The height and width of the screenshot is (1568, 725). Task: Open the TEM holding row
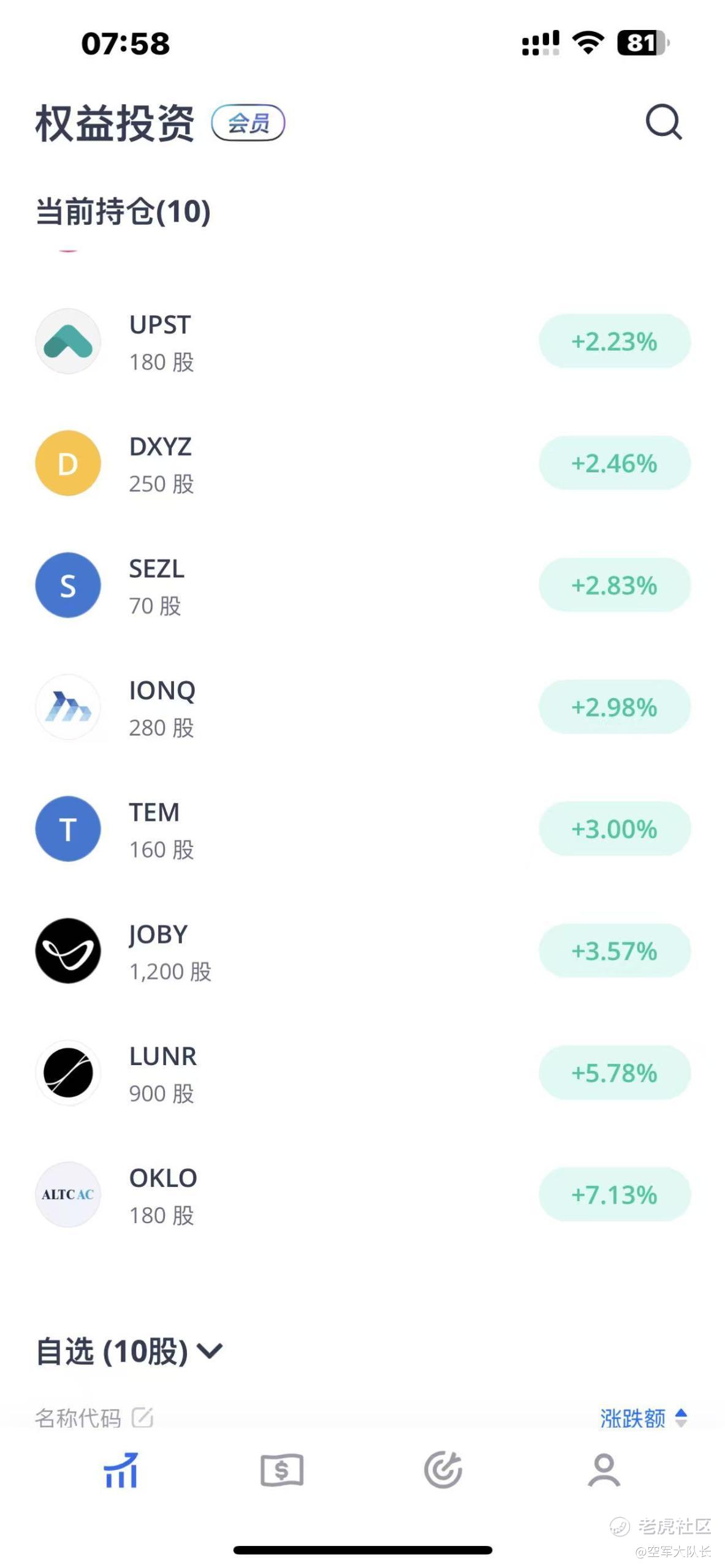[x=362, y=829]
